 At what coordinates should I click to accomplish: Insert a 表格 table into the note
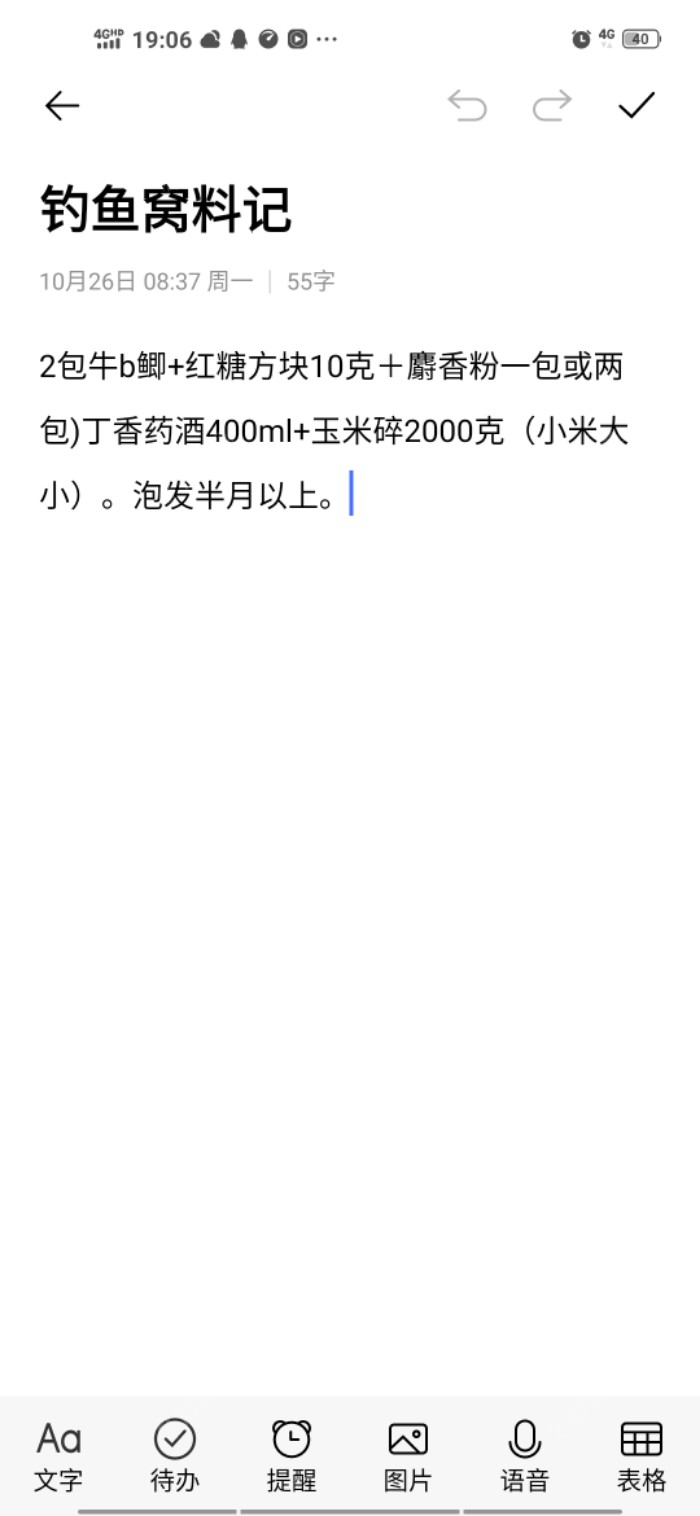click(641, 1456)
